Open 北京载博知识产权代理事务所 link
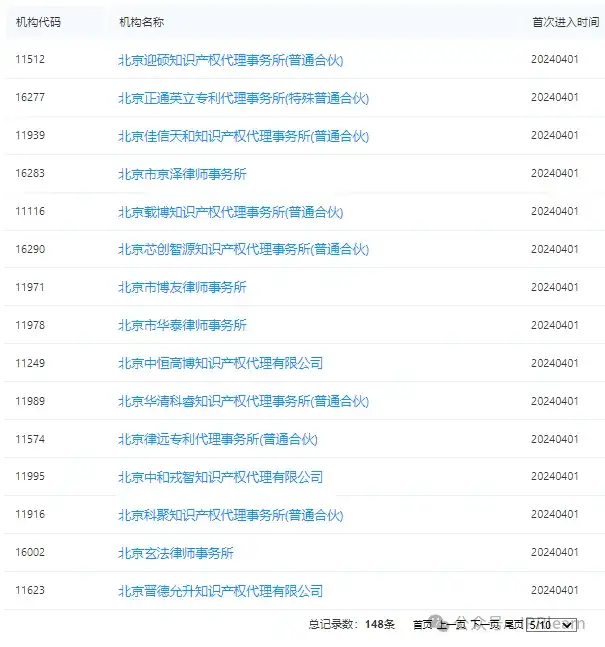This screenshot has width=605, height=647. pyautogui.click(x=230, y=212)
